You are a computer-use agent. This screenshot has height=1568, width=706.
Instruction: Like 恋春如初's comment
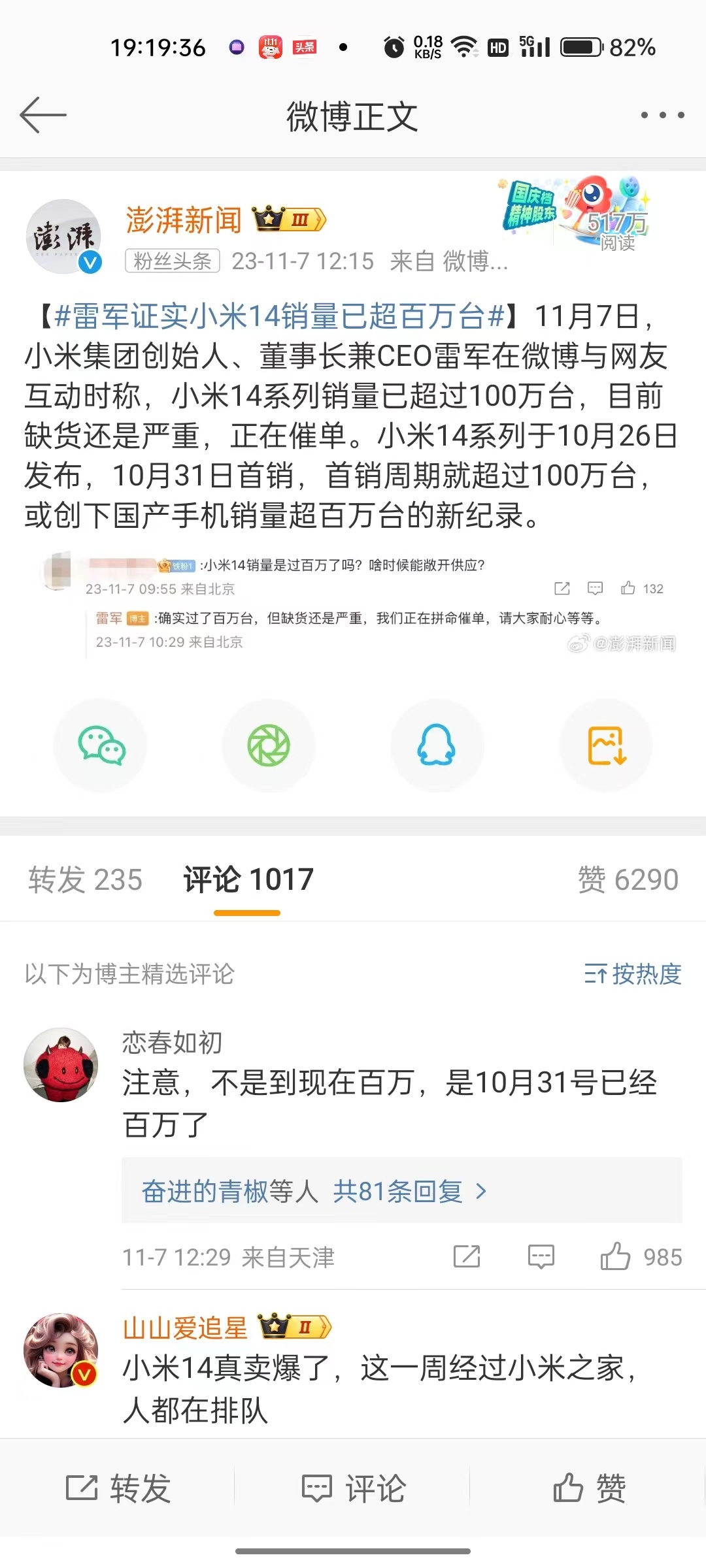tap(616, 1256)
